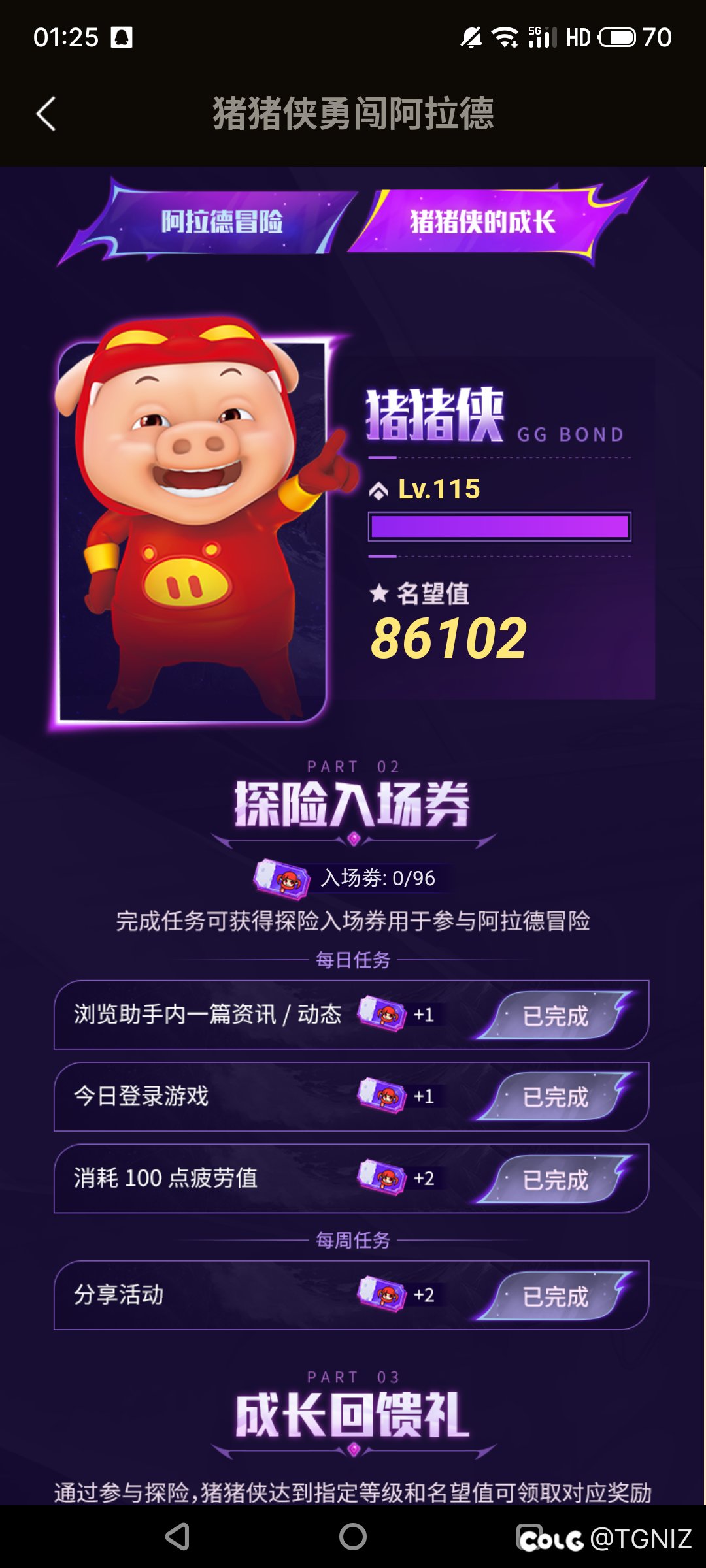Tap 已完成 for 浏览助手内一篇资讯/动态 task
Image resolution: width=706 pixels, height=1568 pixels.
(x=555, y=1016)
